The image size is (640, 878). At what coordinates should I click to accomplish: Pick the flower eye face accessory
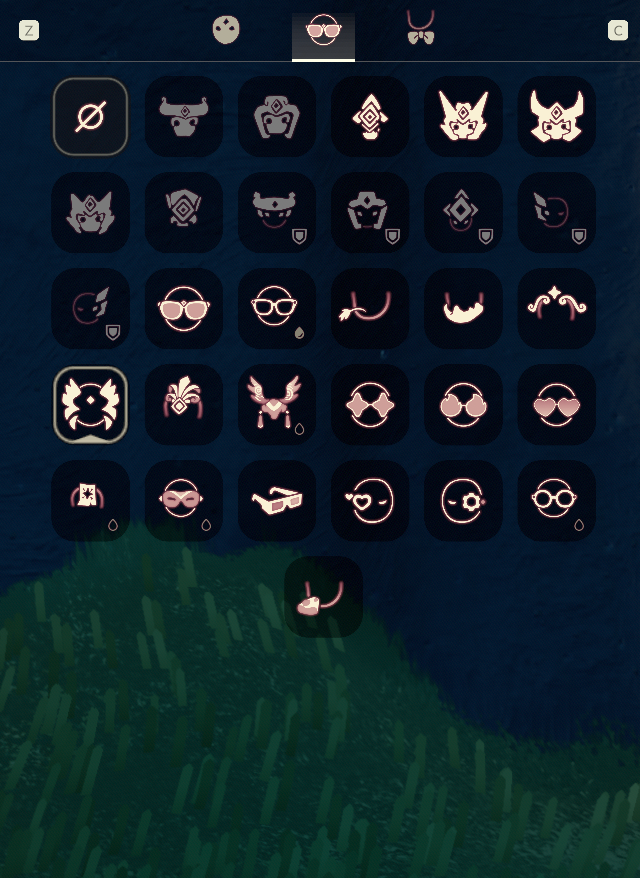[x=463, y=501]
